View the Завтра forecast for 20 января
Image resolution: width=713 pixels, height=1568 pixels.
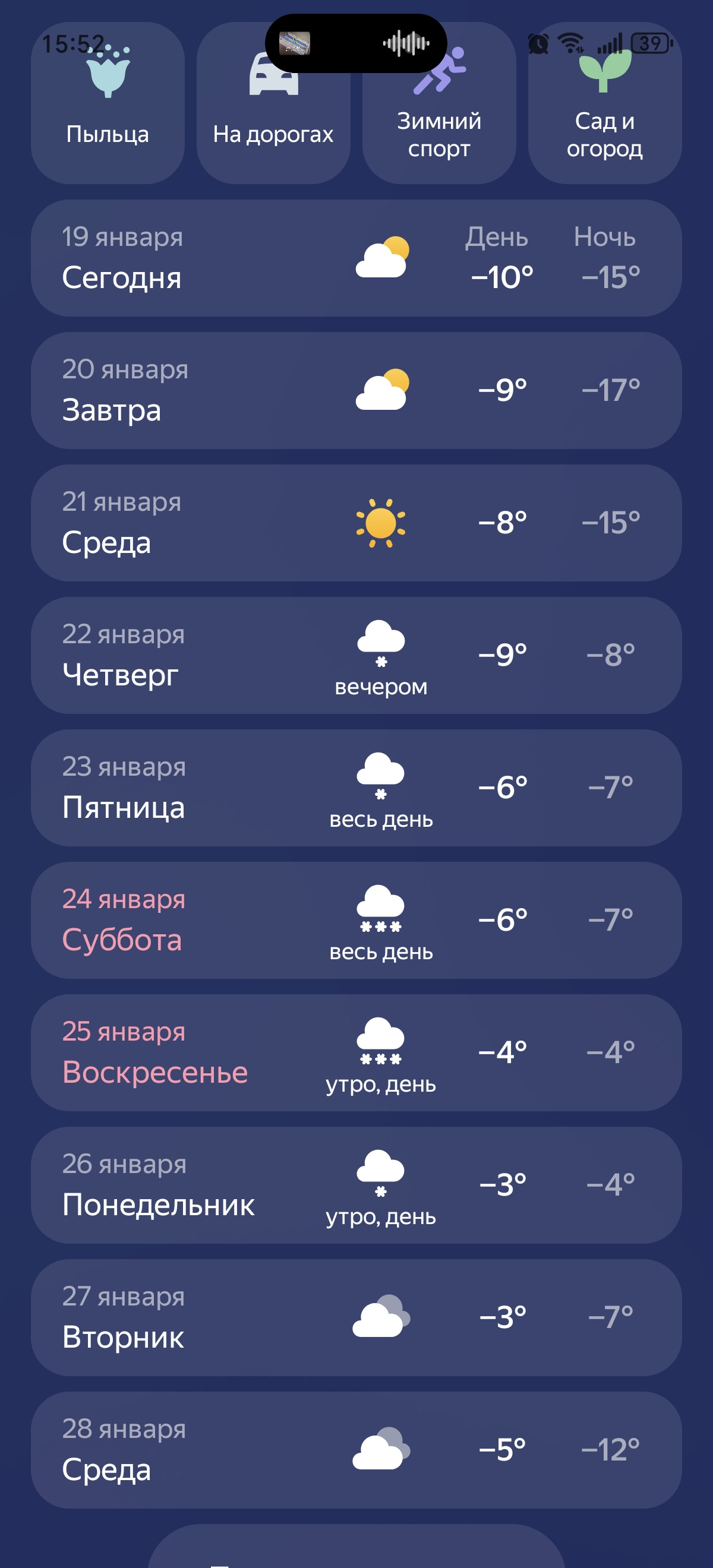356,390
